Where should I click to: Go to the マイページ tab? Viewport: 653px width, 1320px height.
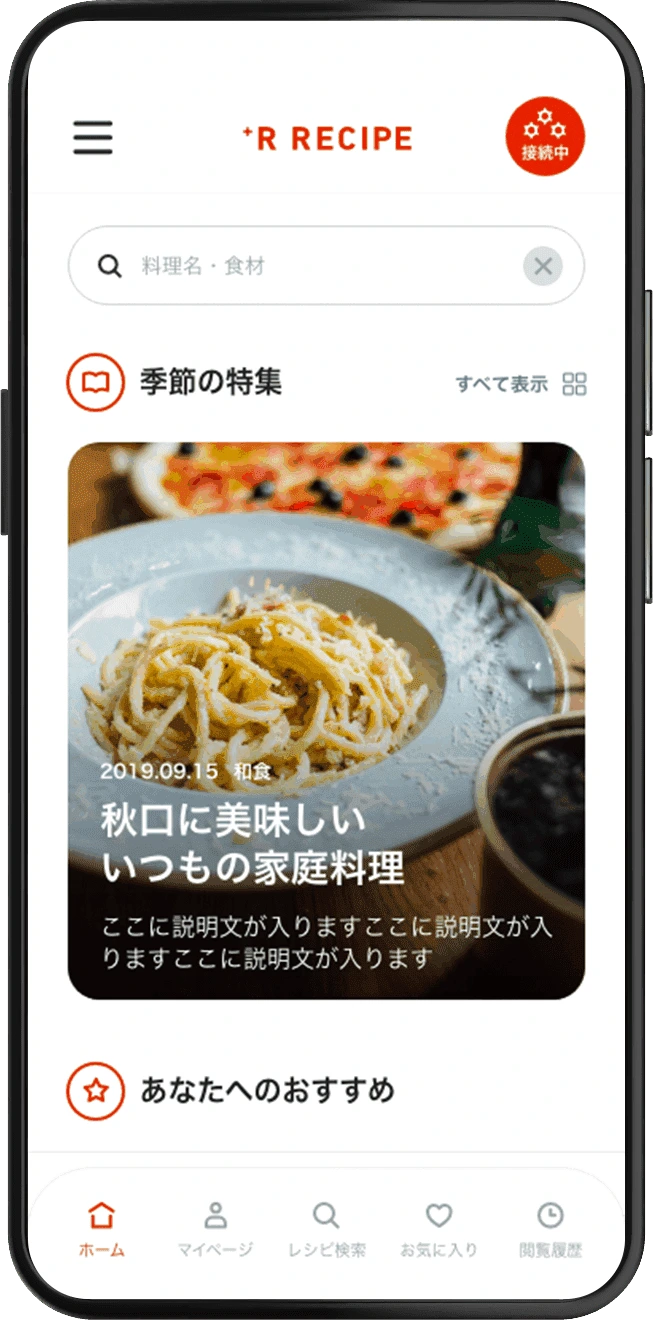point(215,1230)
